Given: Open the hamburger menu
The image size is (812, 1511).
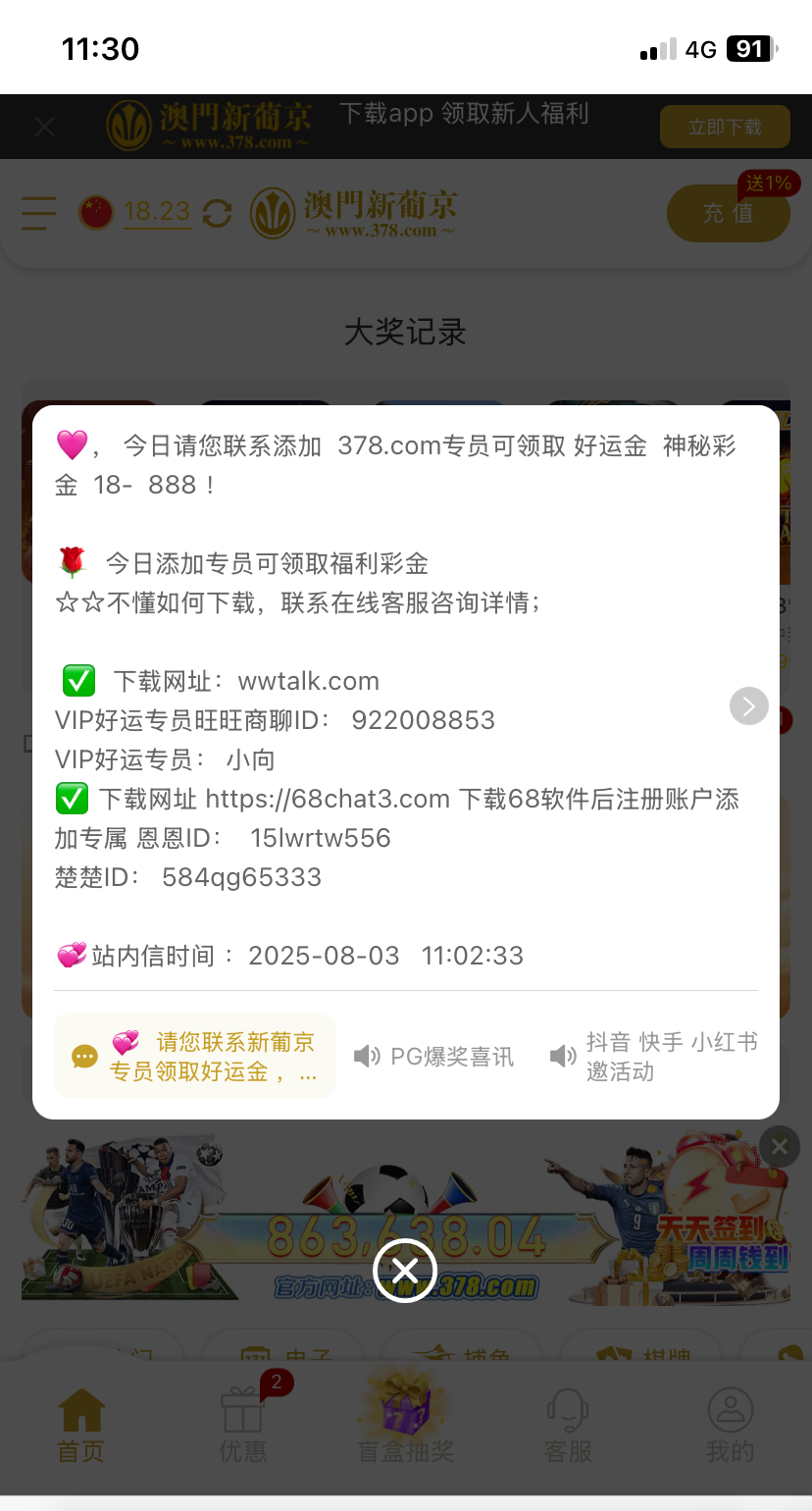Looking at the screenshot, I should point(38,213).
